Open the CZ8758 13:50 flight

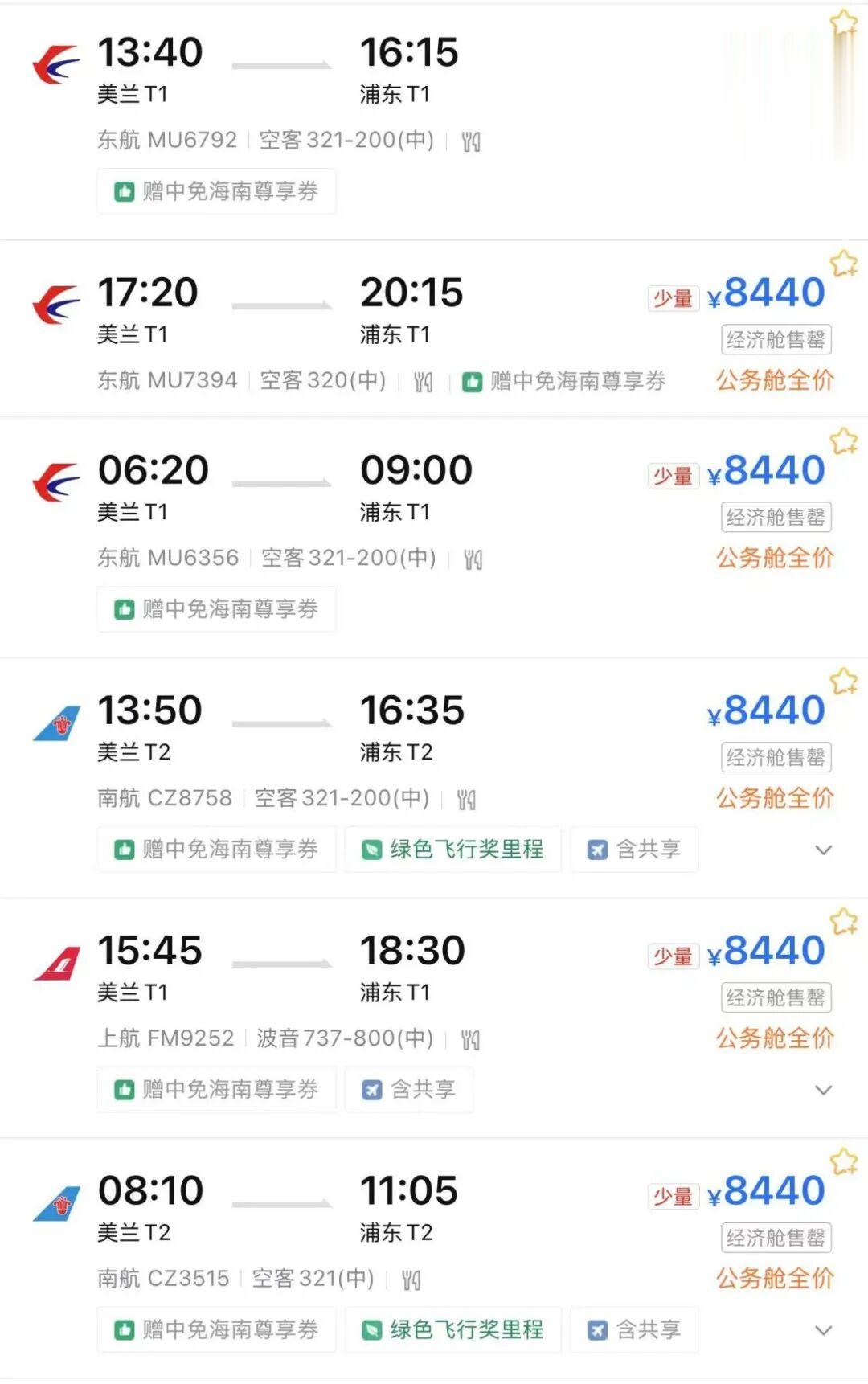coord(434,778)
